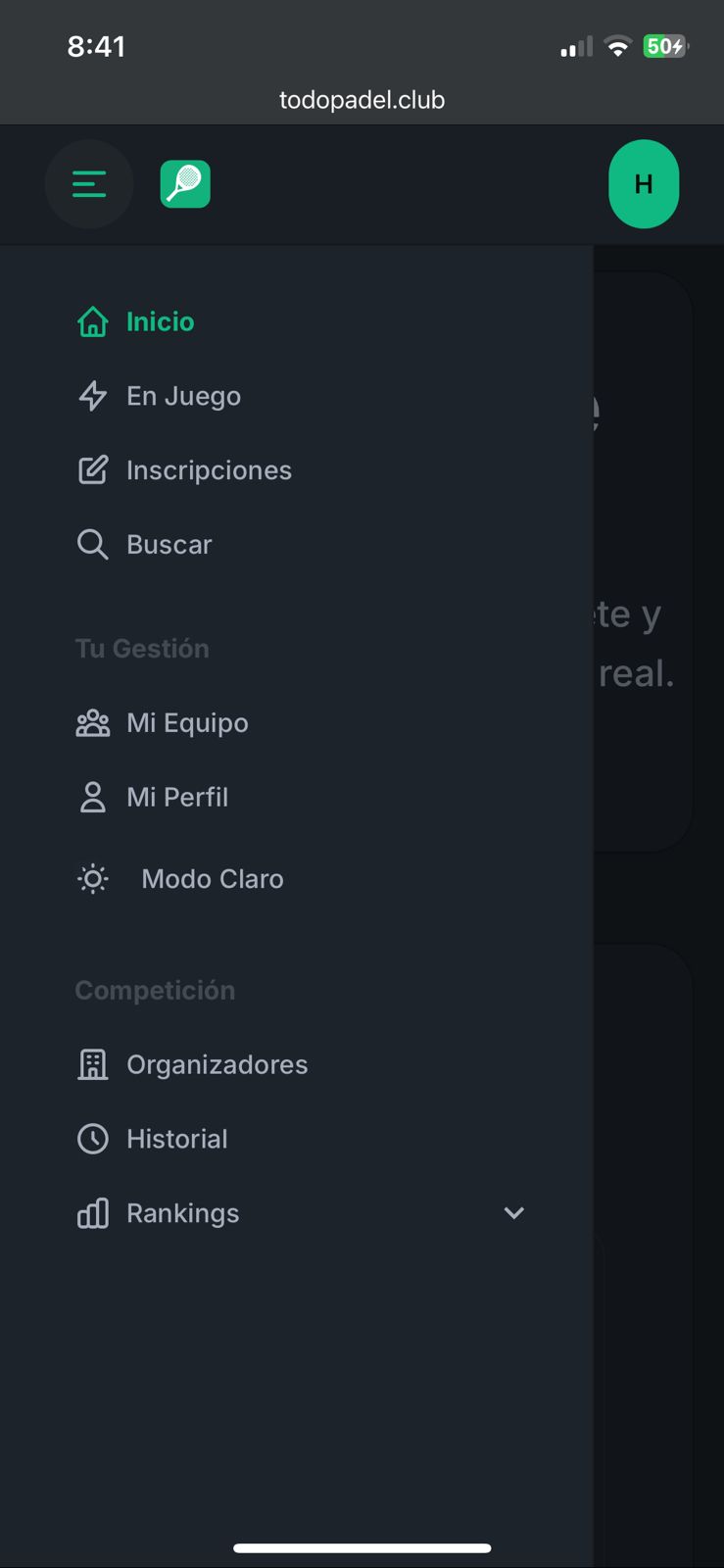View Mi Perfil
724x1568 pixels.
point(177,798)
